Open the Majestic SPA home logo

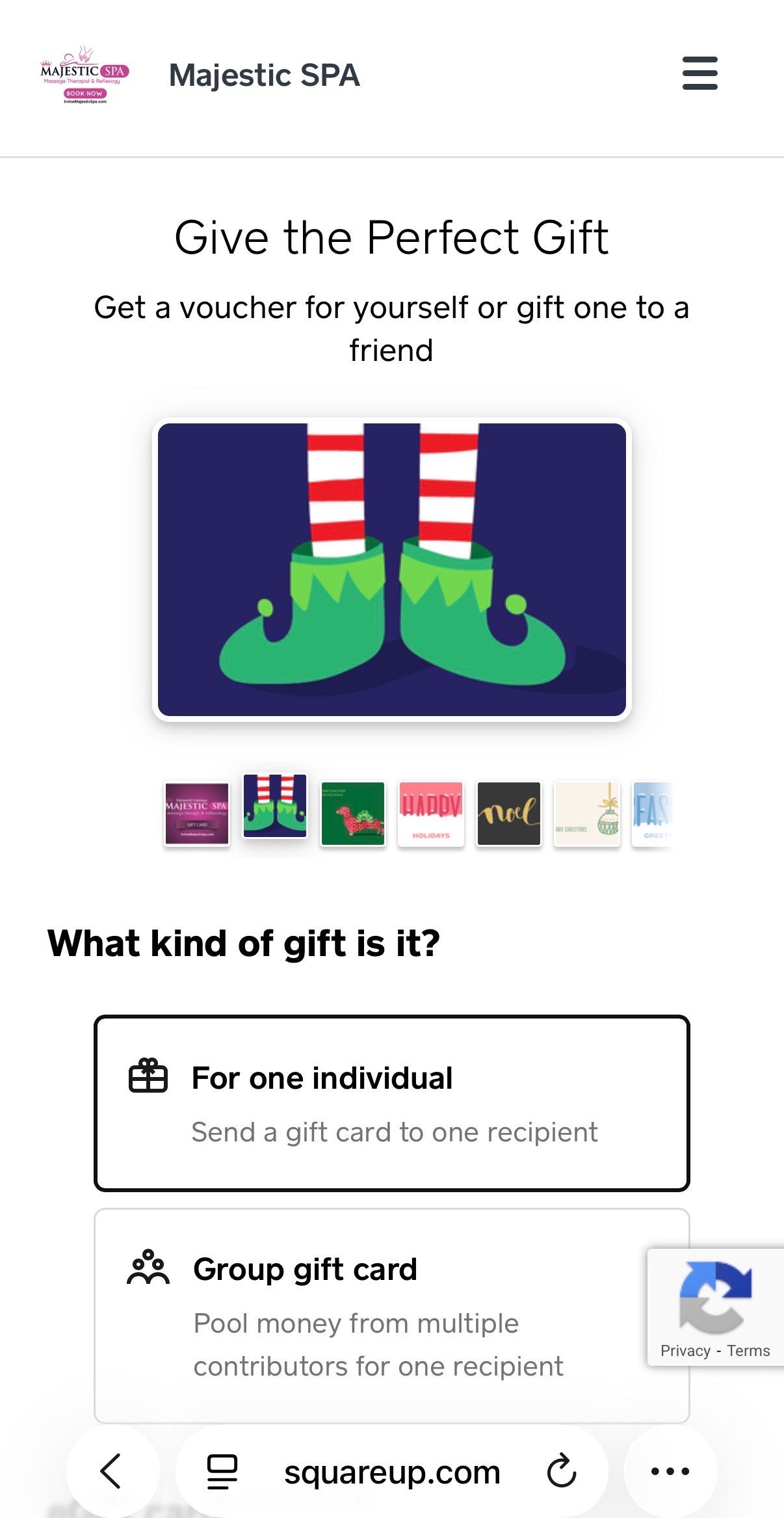[x=85, y=75]
